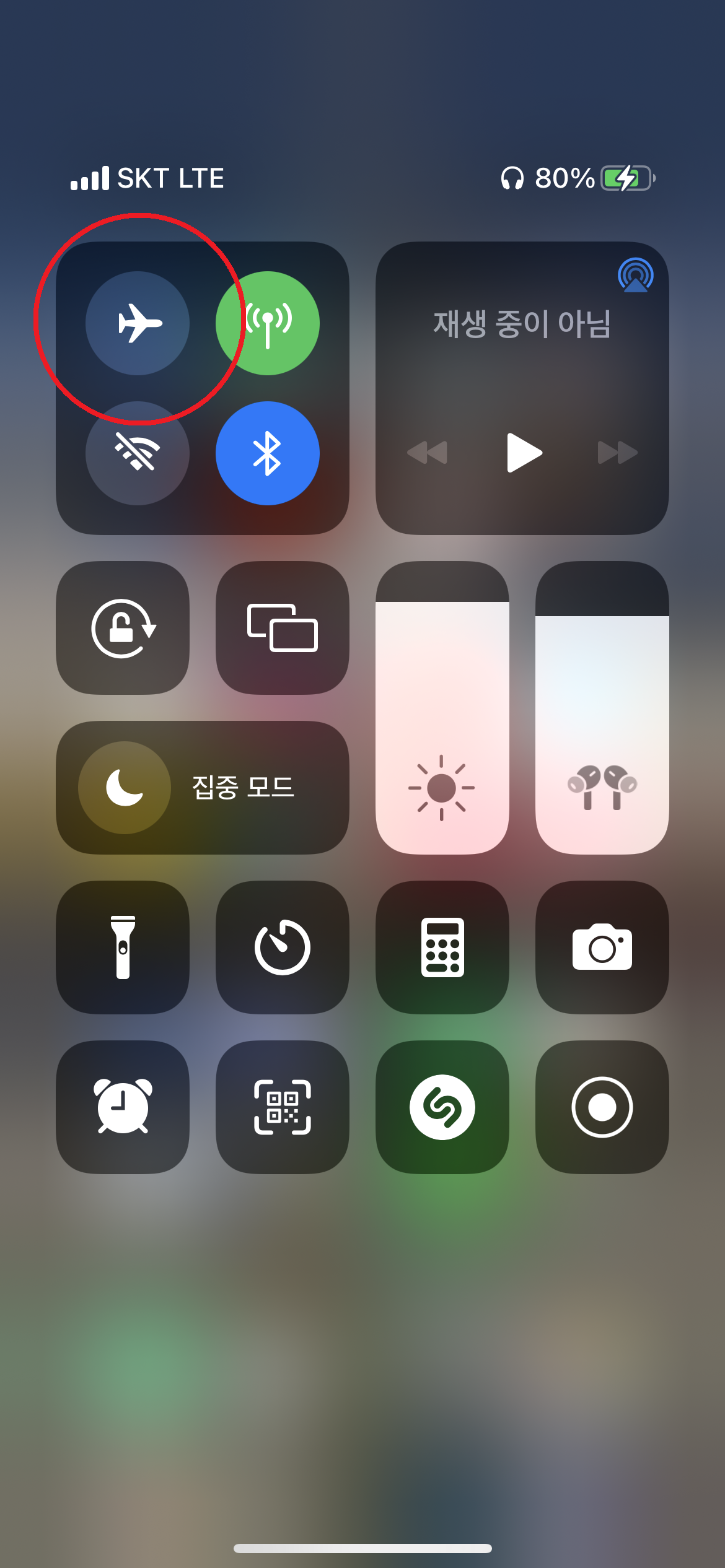Enable Airplane Mode
Image resolution: width=725 pixels, height=1568 pixels.
pyautogui.click(x=138, y=322)
